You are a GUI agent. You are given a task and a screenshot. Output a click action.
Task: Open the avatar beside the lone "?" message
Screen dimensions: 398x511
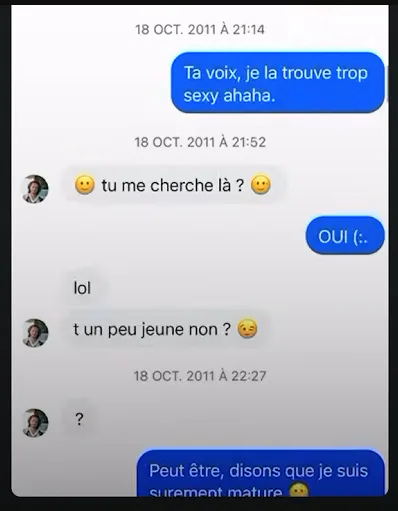coord(35,423)
